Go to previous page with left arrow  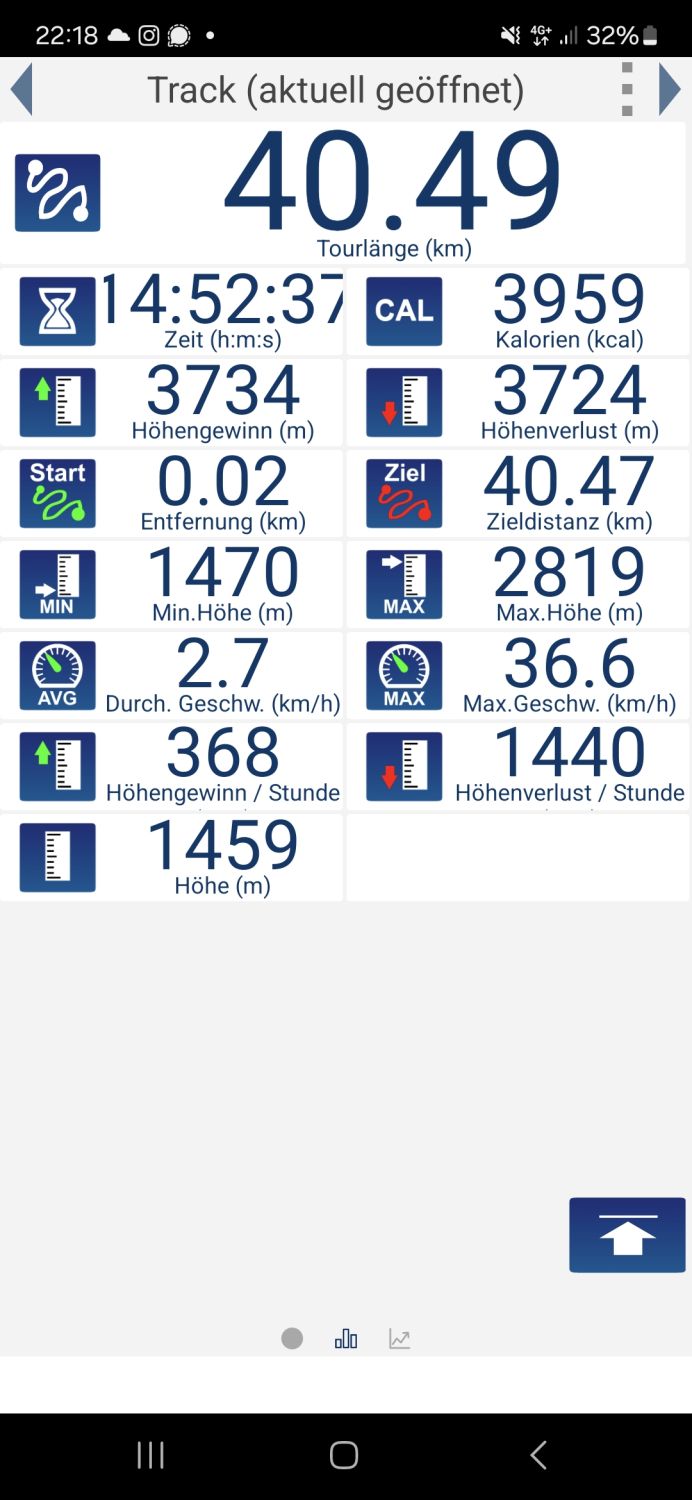[x=22, y=89]
